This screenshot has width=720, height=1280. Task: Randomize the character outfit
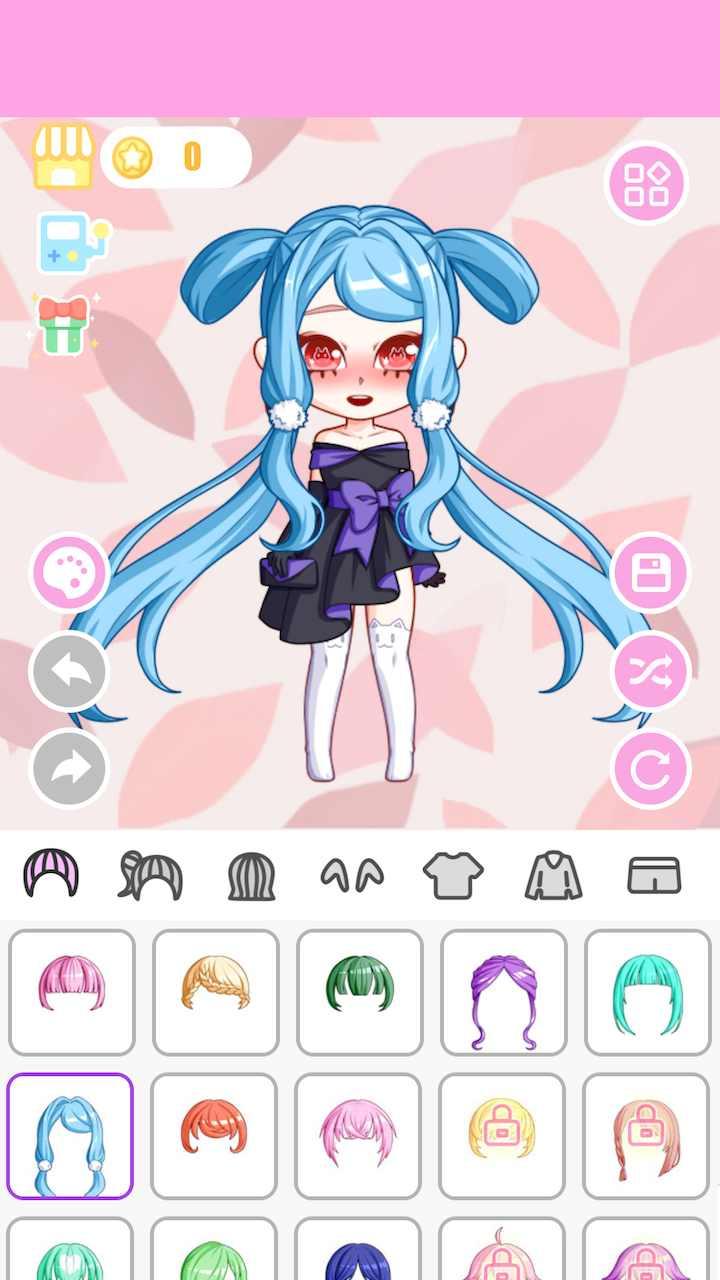point(650,671)
